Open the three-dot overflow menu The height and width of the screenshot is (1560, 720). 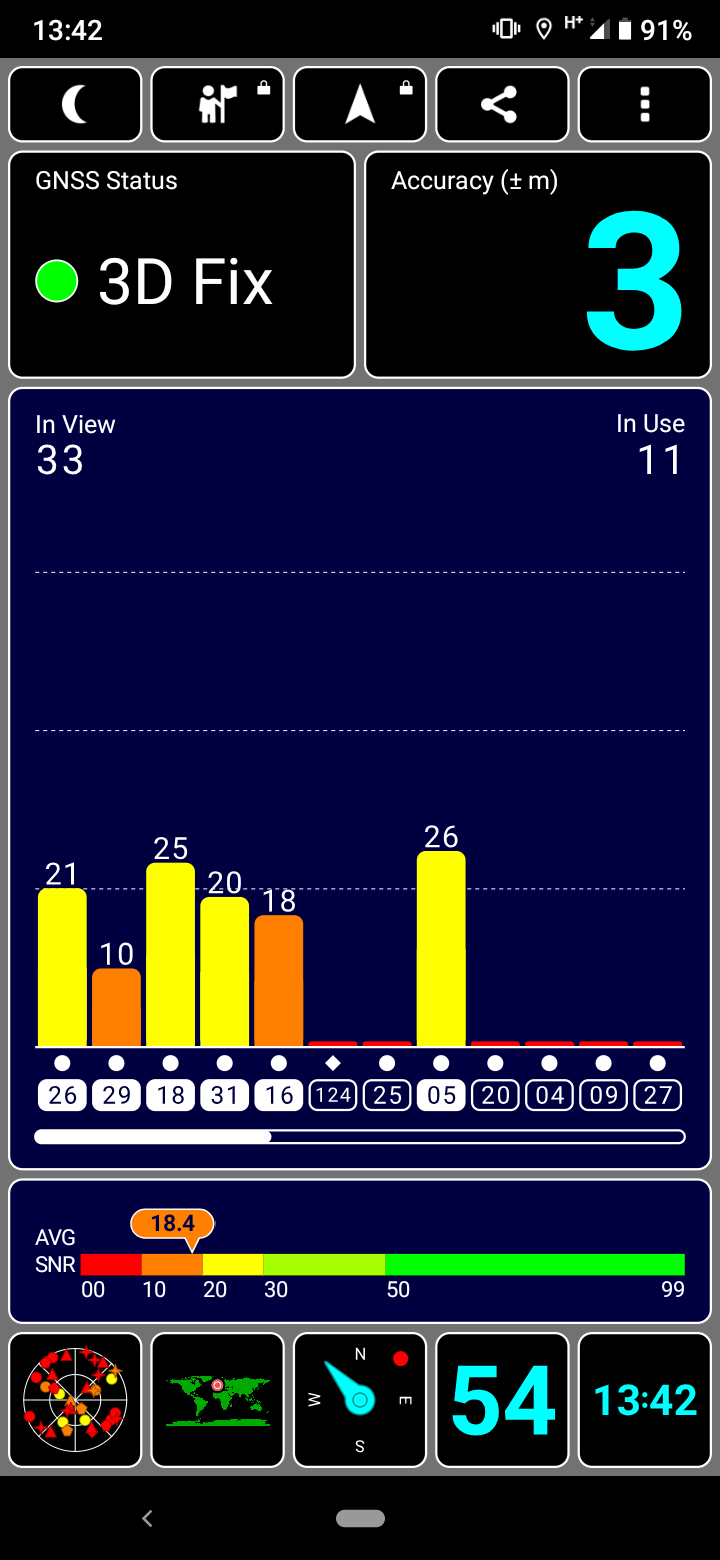tap(645, 104)
